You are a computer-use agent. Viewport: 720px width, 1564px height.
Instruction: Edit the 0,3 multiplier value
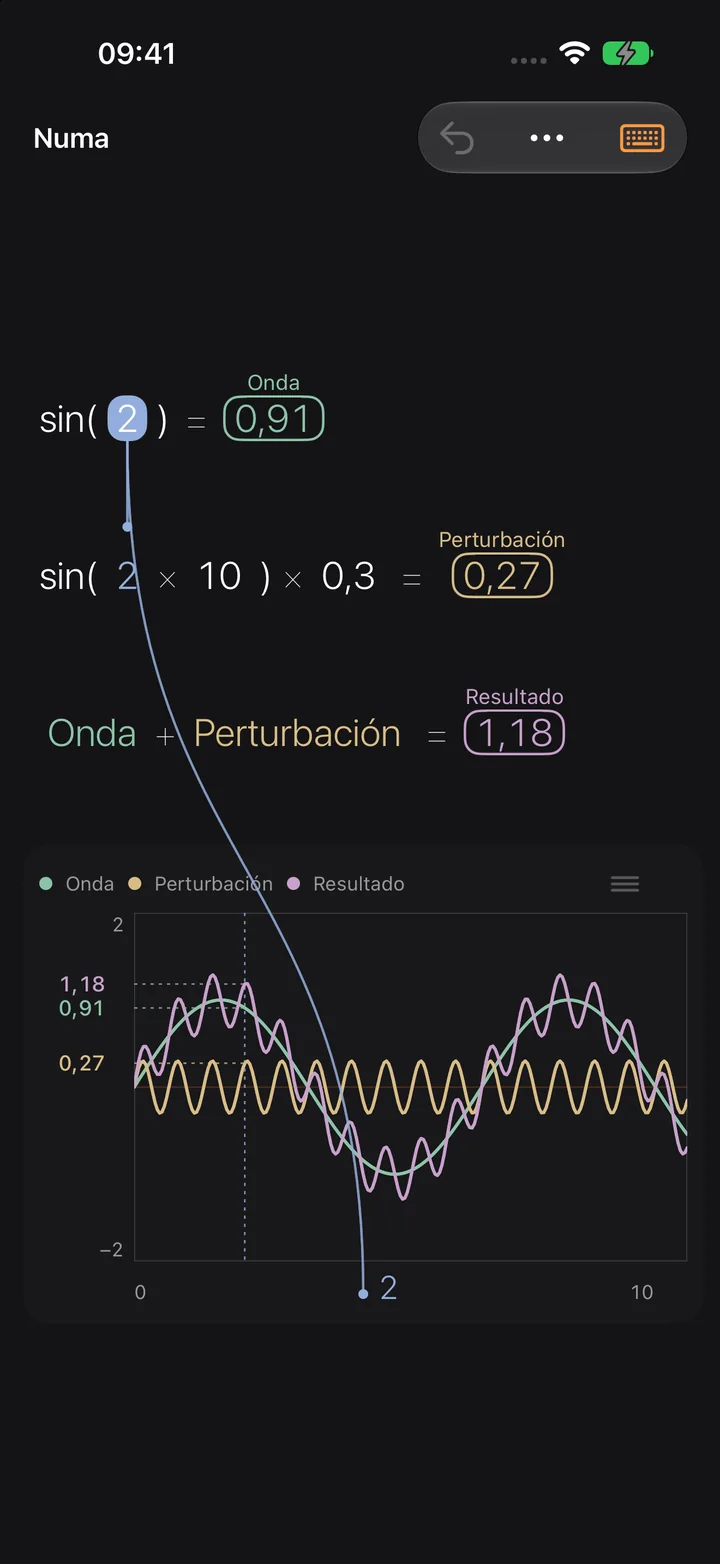click(x=348, y=576)
